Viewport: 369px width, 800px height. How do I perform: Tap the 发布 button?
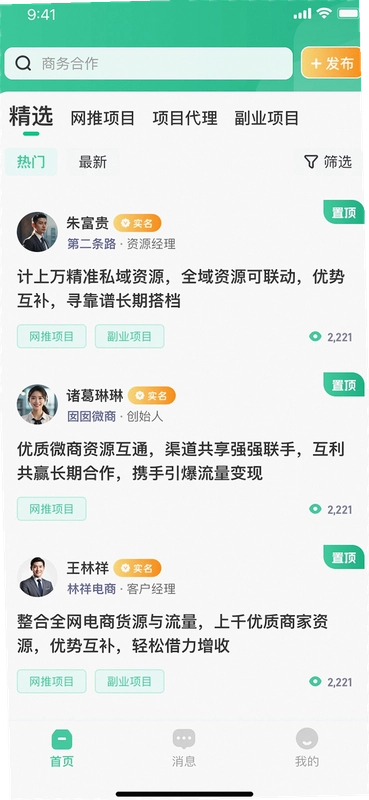pos(332,63)
